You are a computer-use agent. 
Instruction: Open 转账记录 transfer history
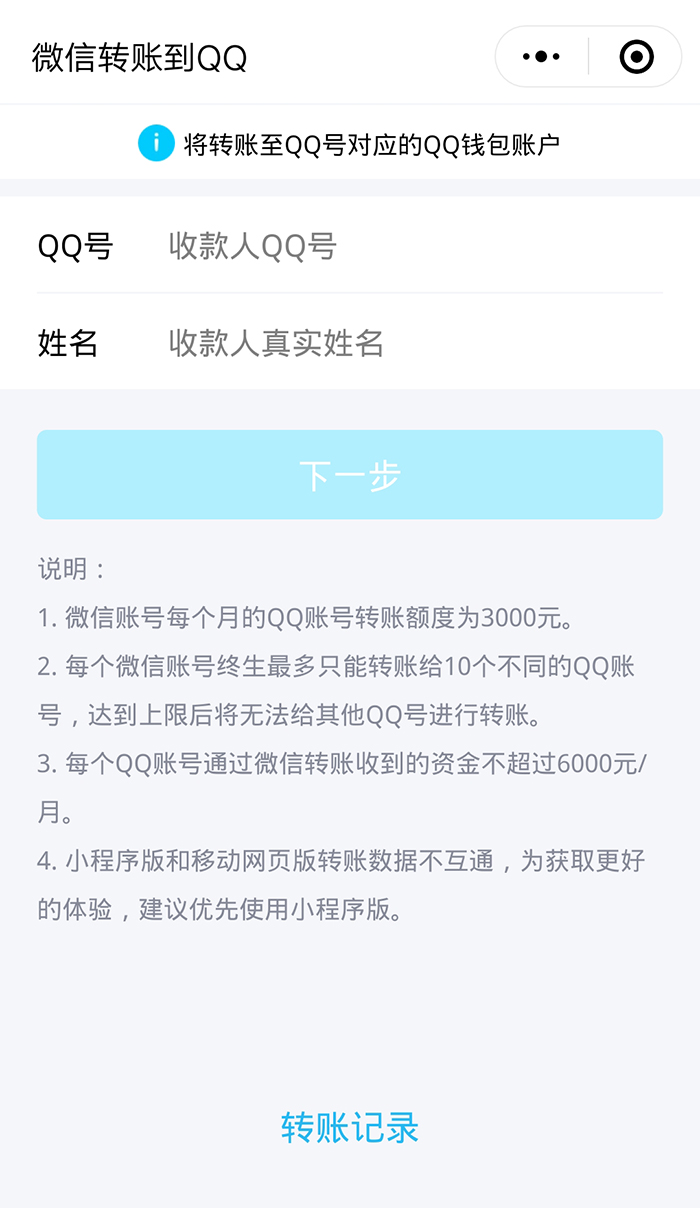(x=350, y=1127)
